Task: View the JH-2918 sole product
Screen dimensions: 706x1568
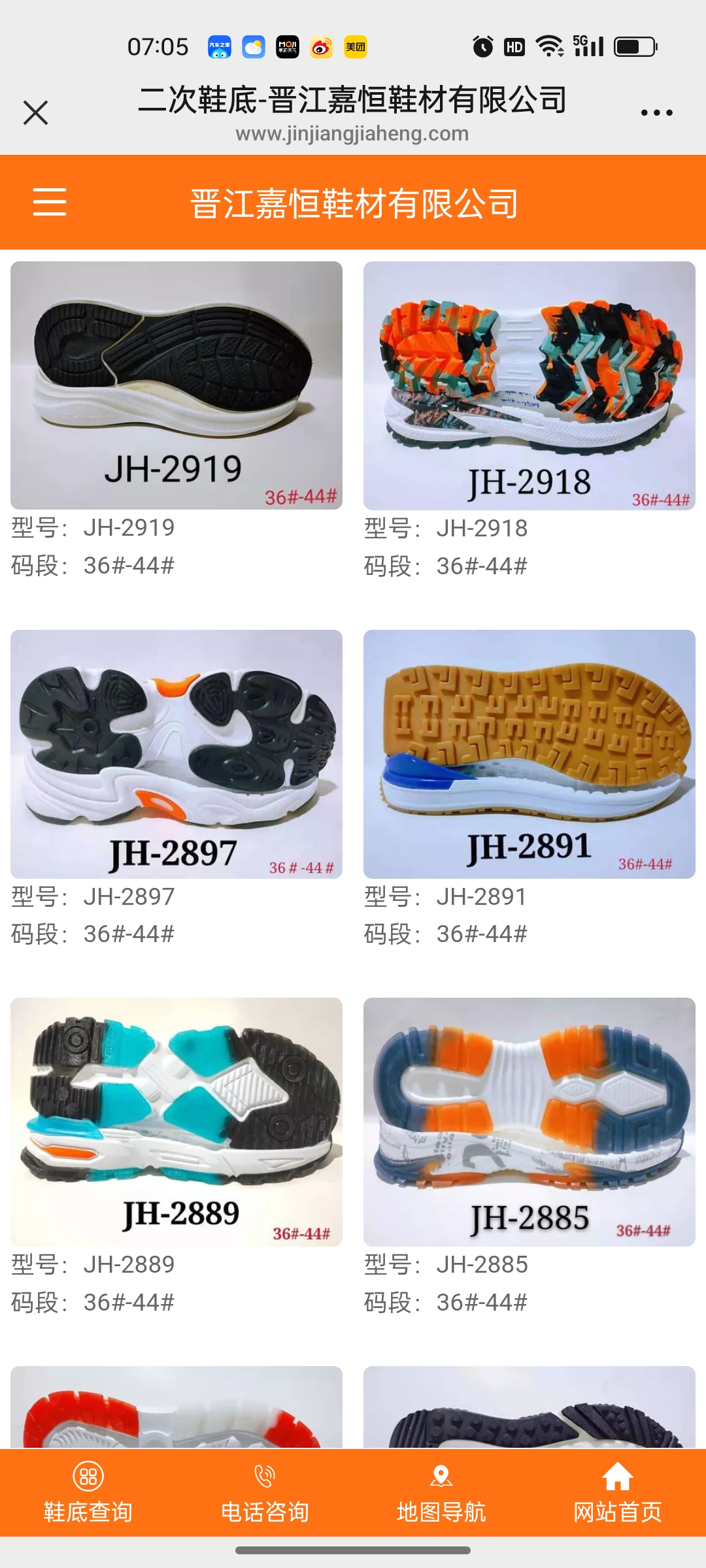Action: pyautogui.click(x=529, y=385)
